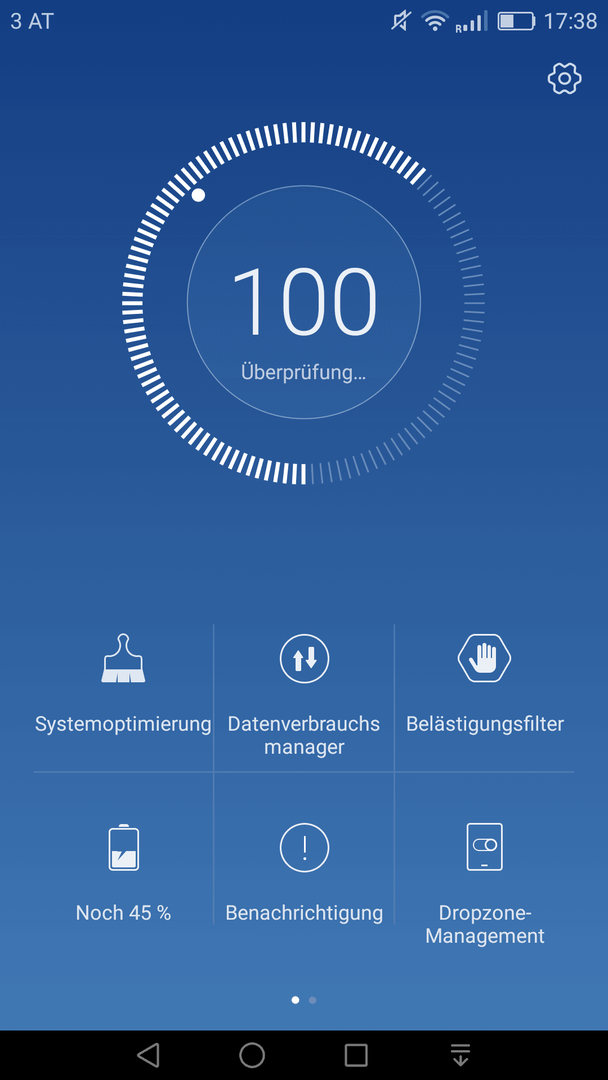Pull down notifications via navigation bar arrow
The height and width of the screenshot is (1080, 608).
pyautogui.click(x=460, y=1055)
